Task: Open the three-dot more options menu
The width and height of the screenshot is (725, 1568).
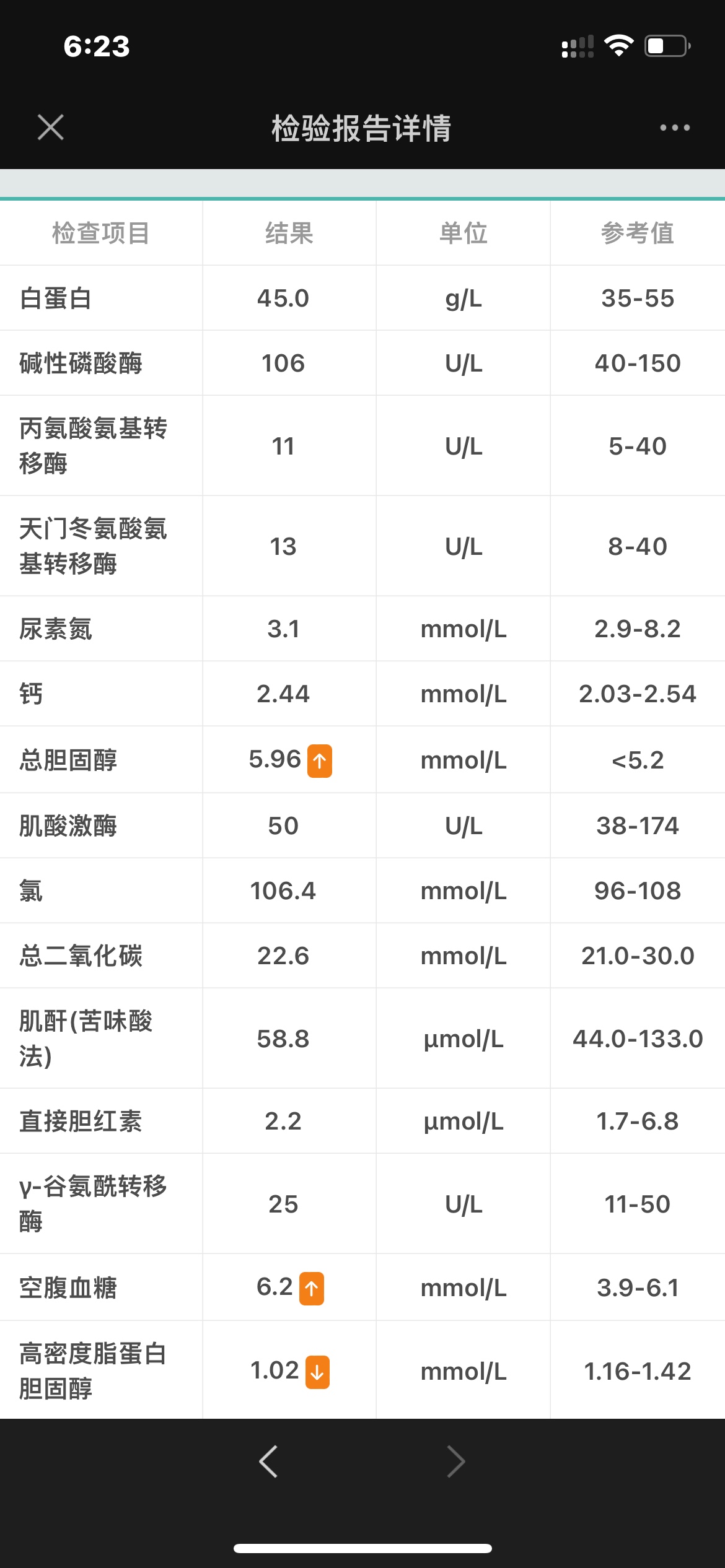Action: click(x=674, y=128)
